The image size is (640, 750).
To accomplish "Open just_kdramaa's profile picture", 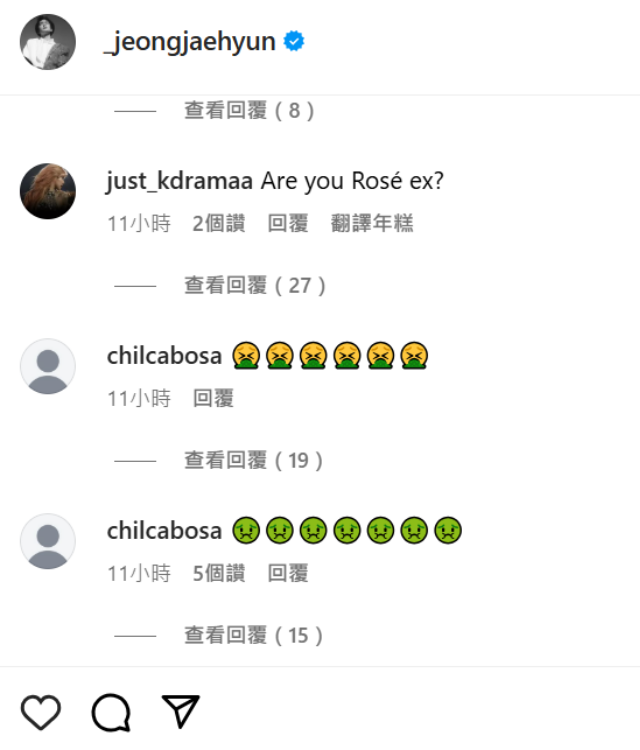I will [x=48, y=191].
